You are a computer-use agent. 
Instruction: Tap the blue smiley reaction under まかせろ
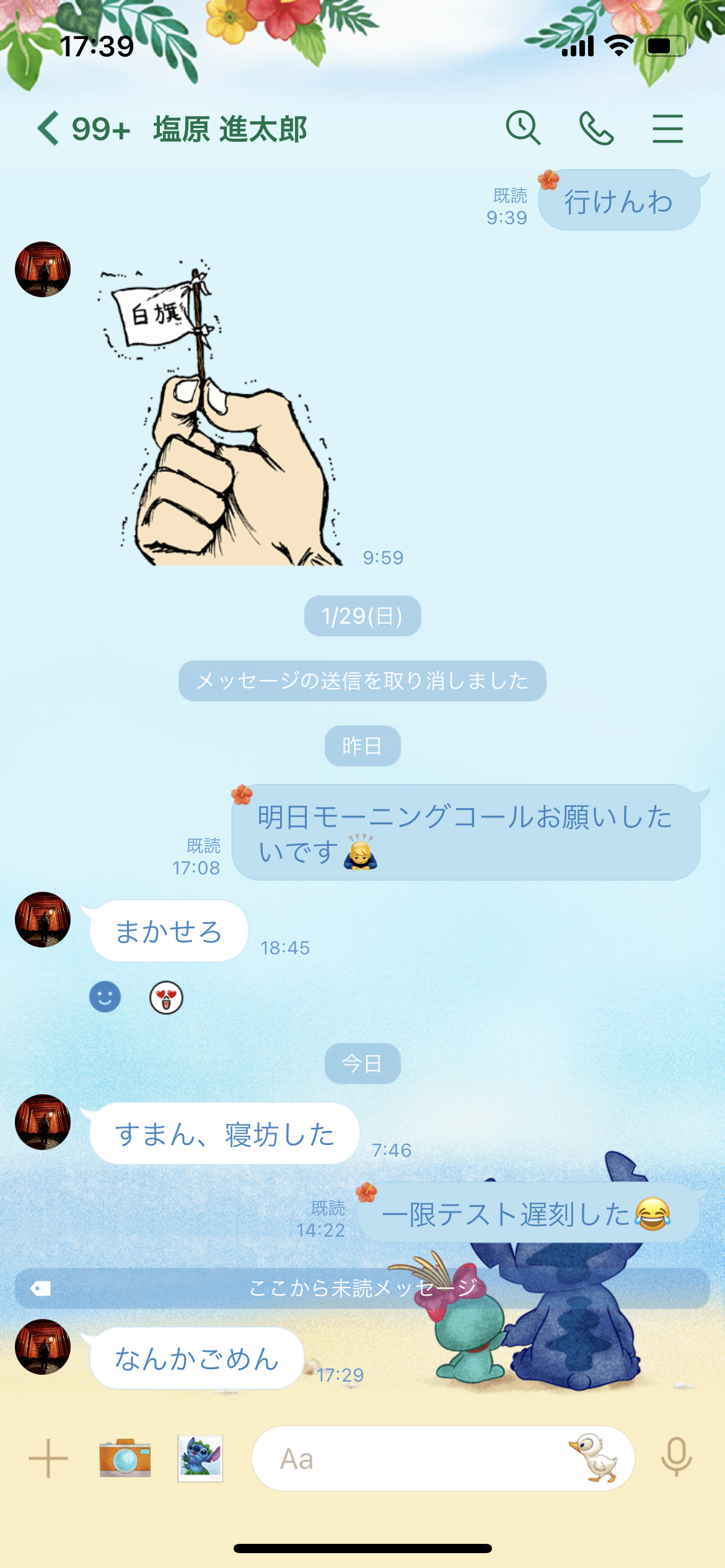coord(105,997)
